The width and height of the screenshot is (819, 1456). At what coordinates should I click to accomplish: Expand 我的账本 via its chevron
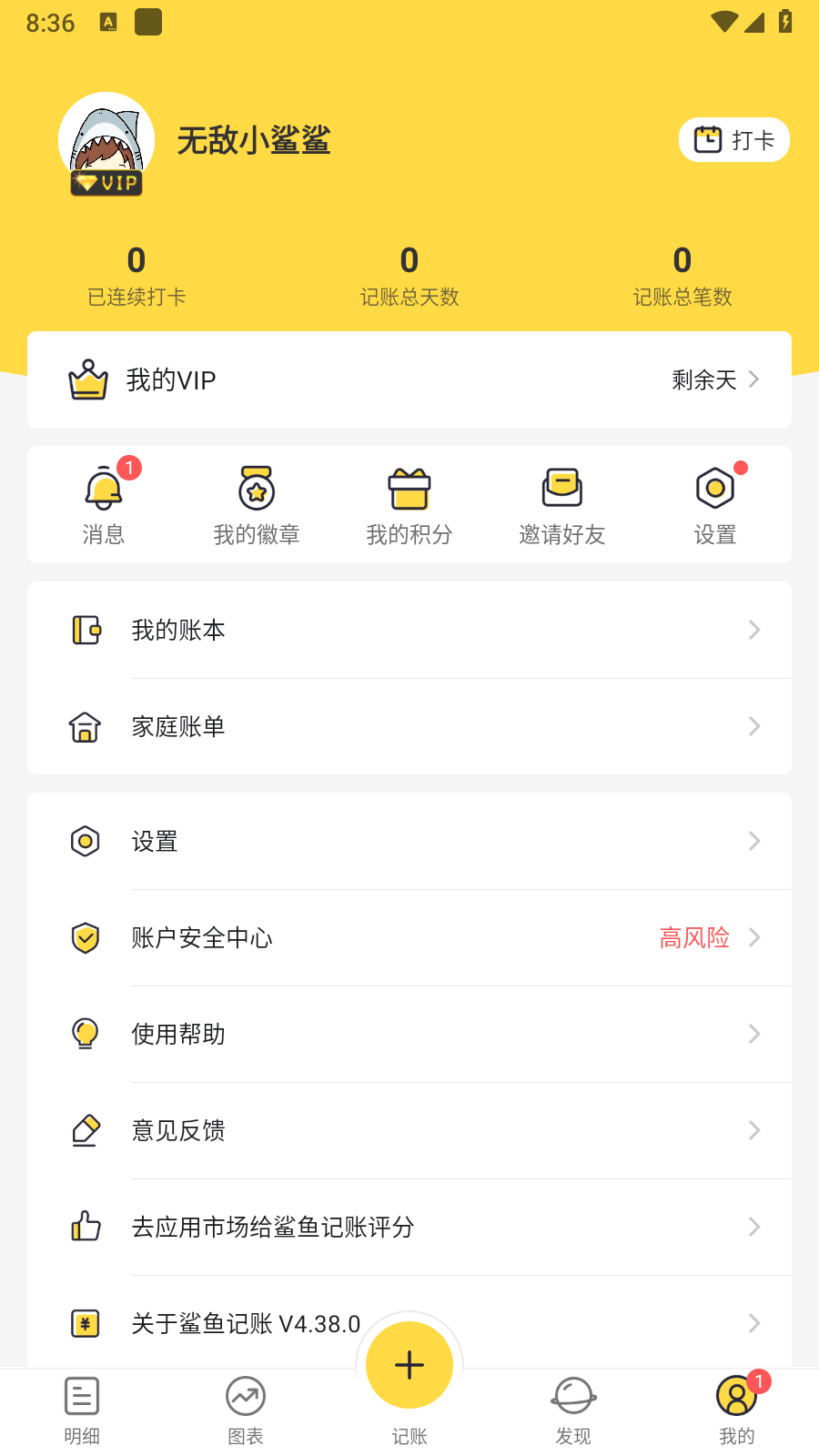[x=754, y=630]
